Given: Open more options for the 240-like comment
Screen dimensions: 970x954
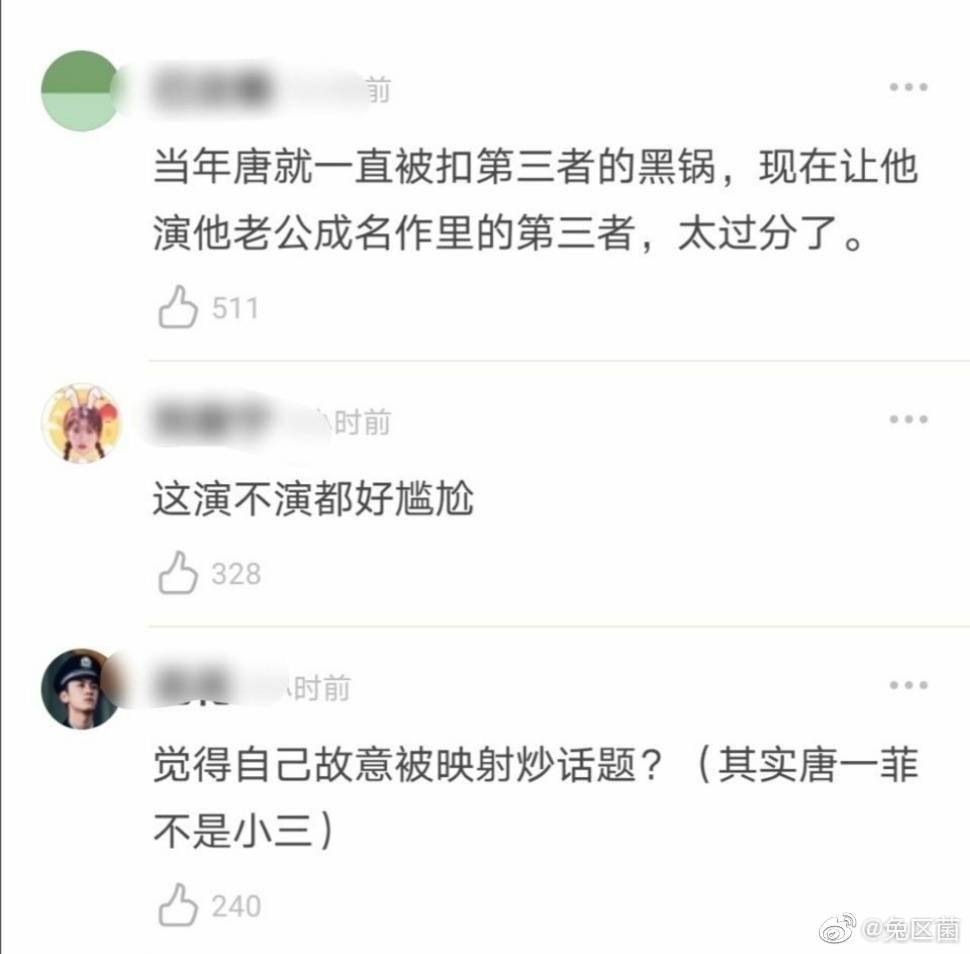Looking at the screenshot, I should pyautogui.click(x=908, y=686).
